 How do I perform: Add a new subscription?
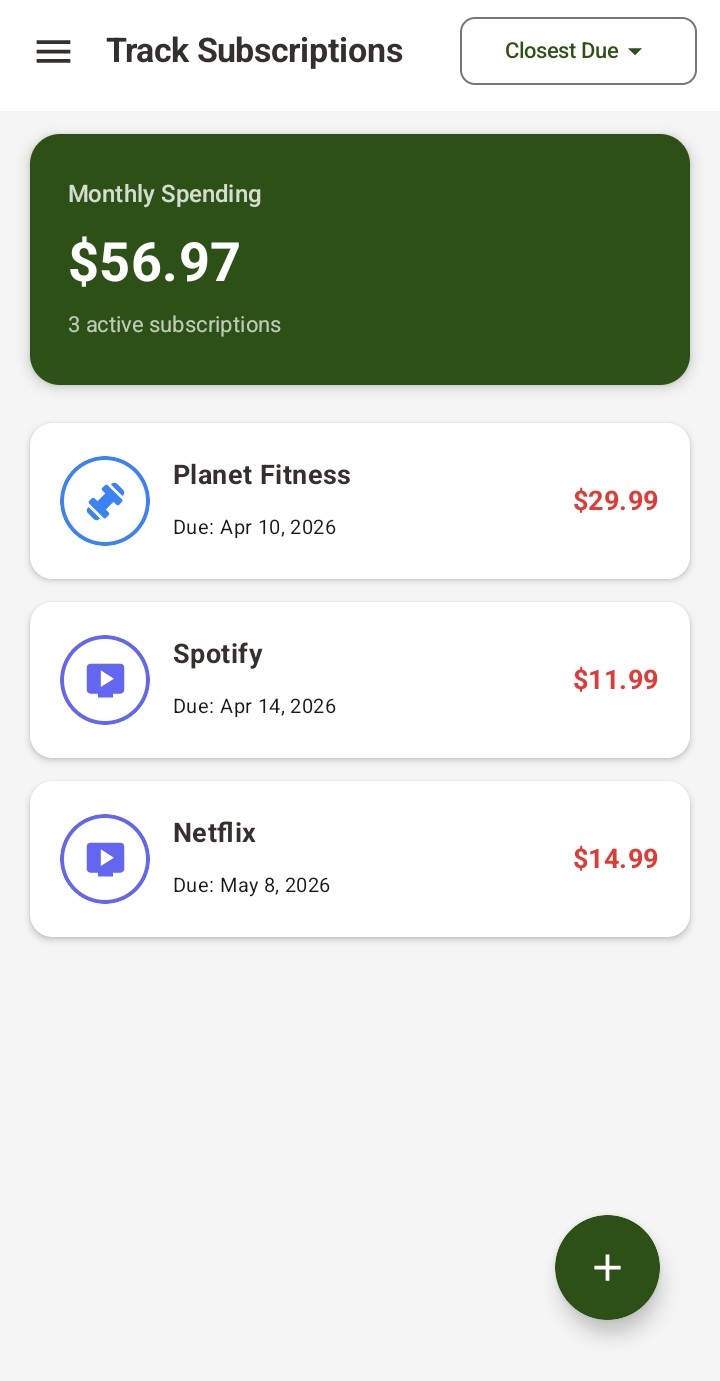click(x=607, y=1267)
